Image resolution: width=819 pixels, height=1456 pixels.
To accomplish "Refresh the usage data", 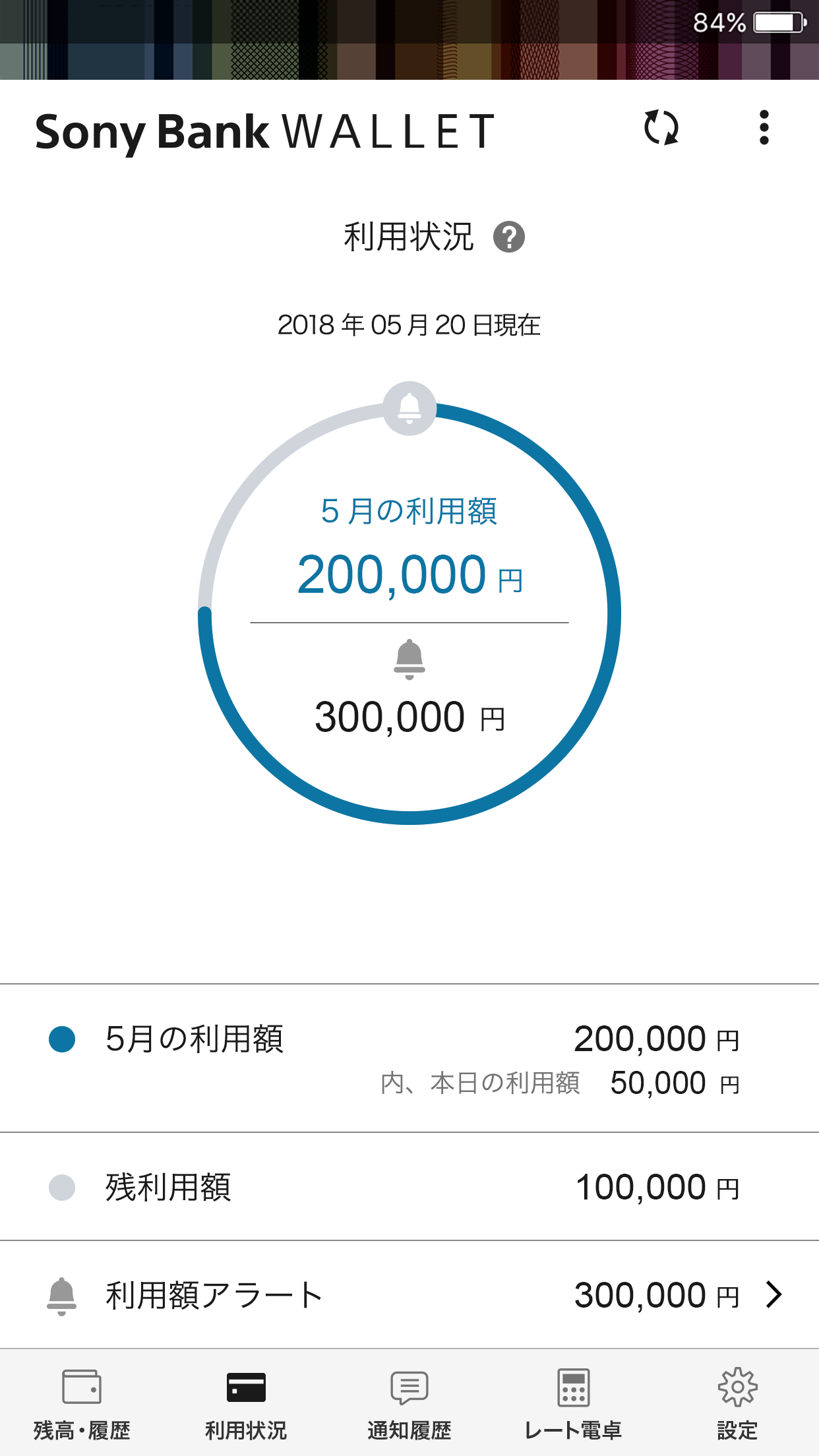I will (661, 128).
